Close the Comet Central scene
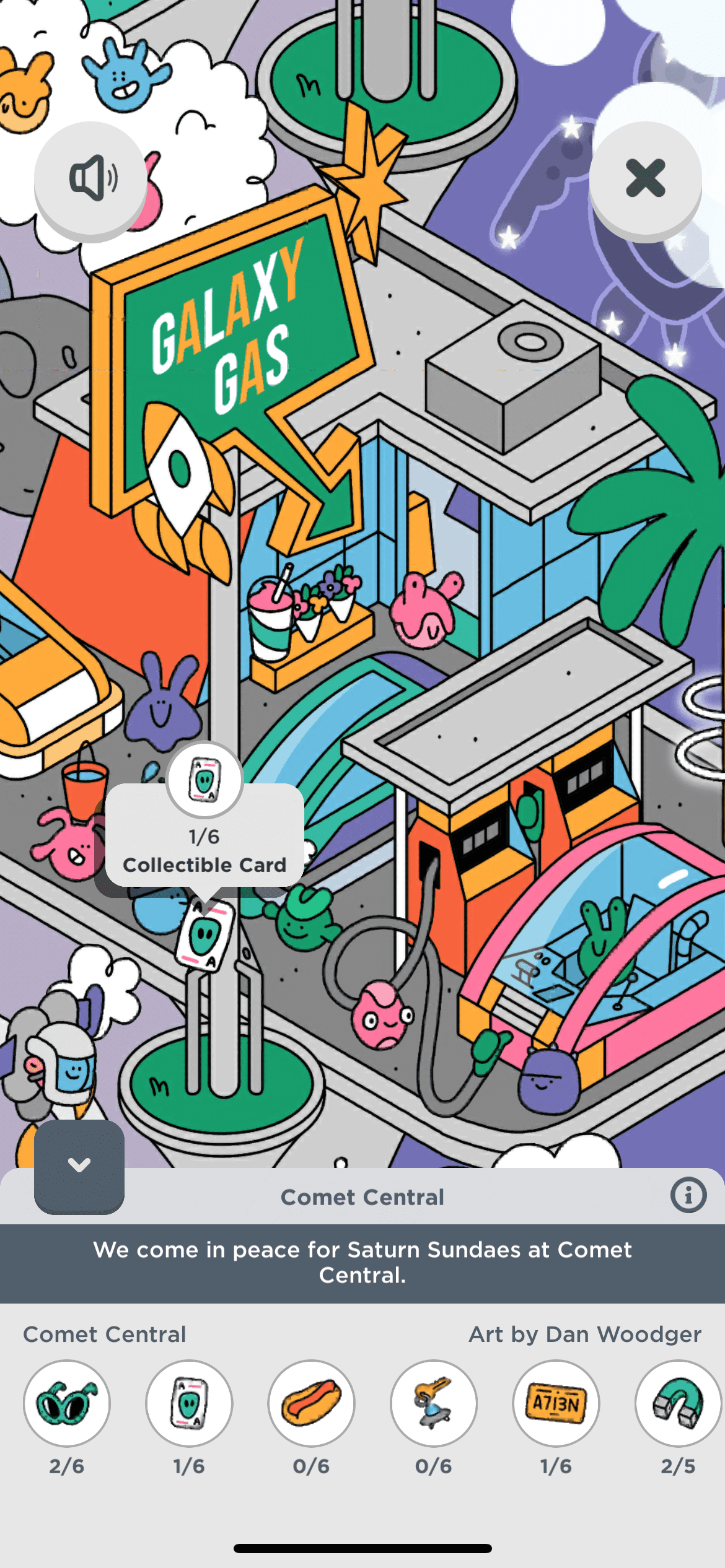 645,178
